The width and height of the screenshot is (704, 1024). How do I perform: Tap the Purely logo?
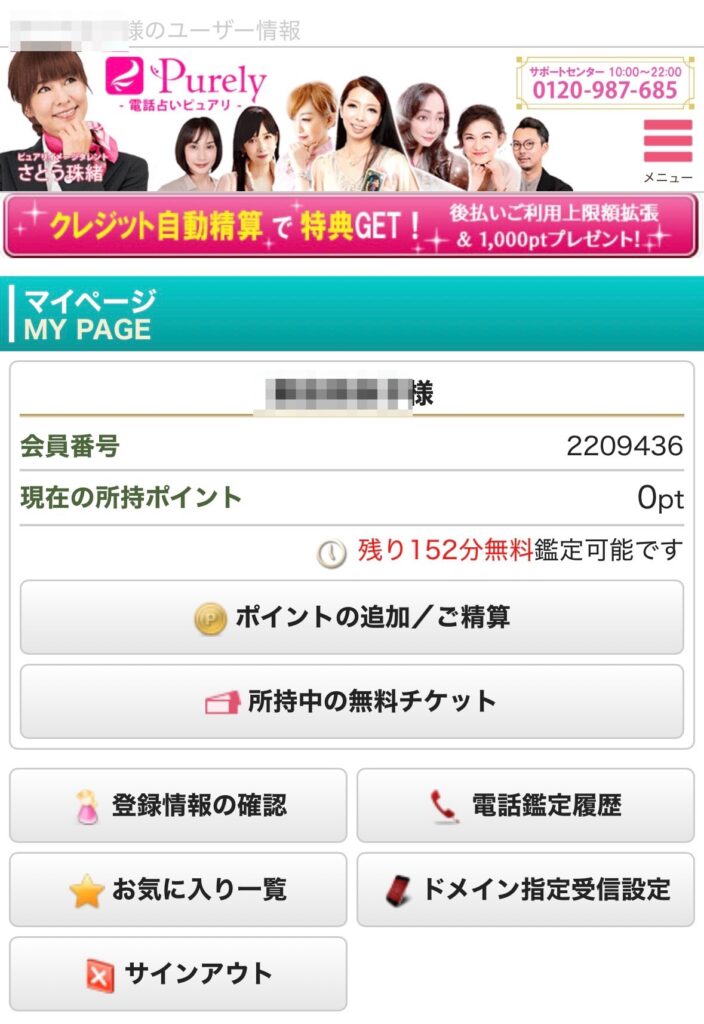(187, 82)
